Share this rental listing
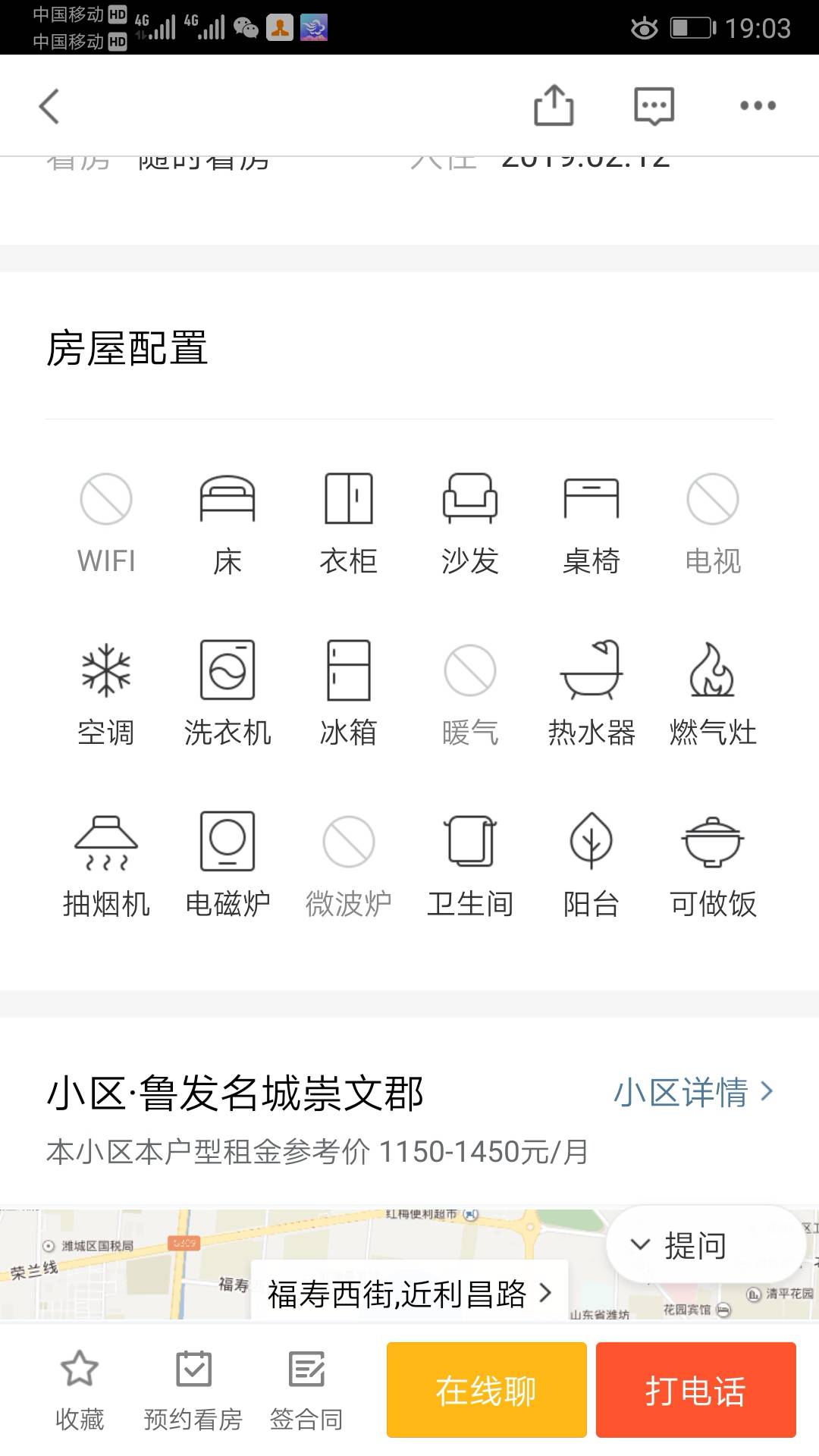 pos(554,105)
